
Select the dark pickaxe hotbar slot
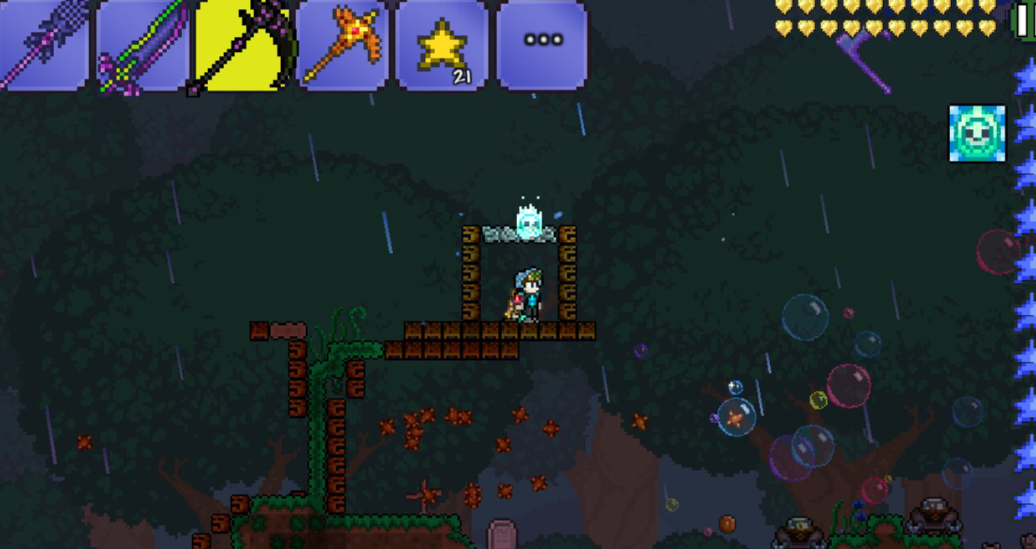(242, 44)
